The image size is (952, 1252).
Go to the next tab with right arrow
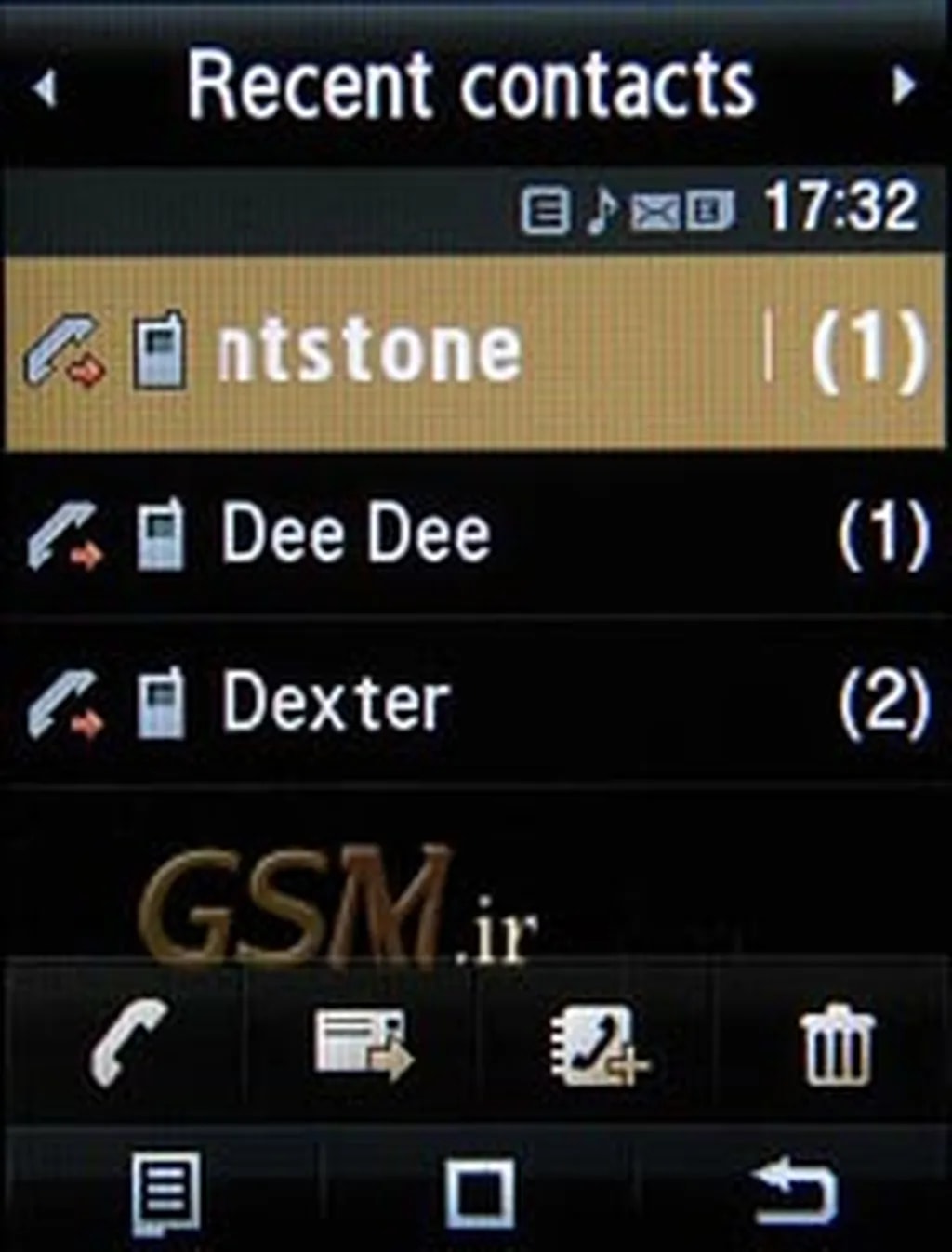pyautogui.click(x=900, y=86)
